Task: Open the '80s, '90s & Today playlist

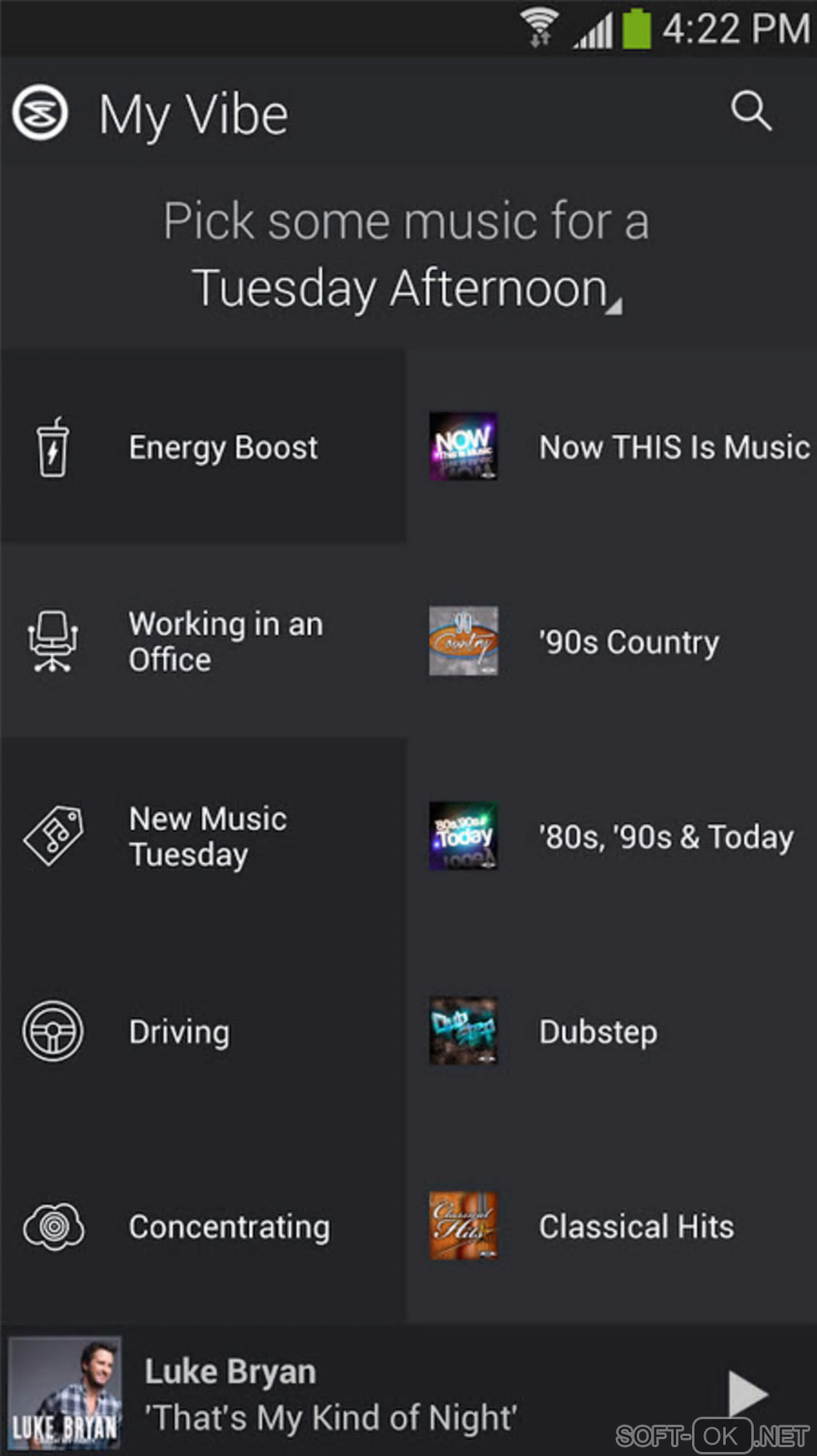Action: click(x=613, y=836)
